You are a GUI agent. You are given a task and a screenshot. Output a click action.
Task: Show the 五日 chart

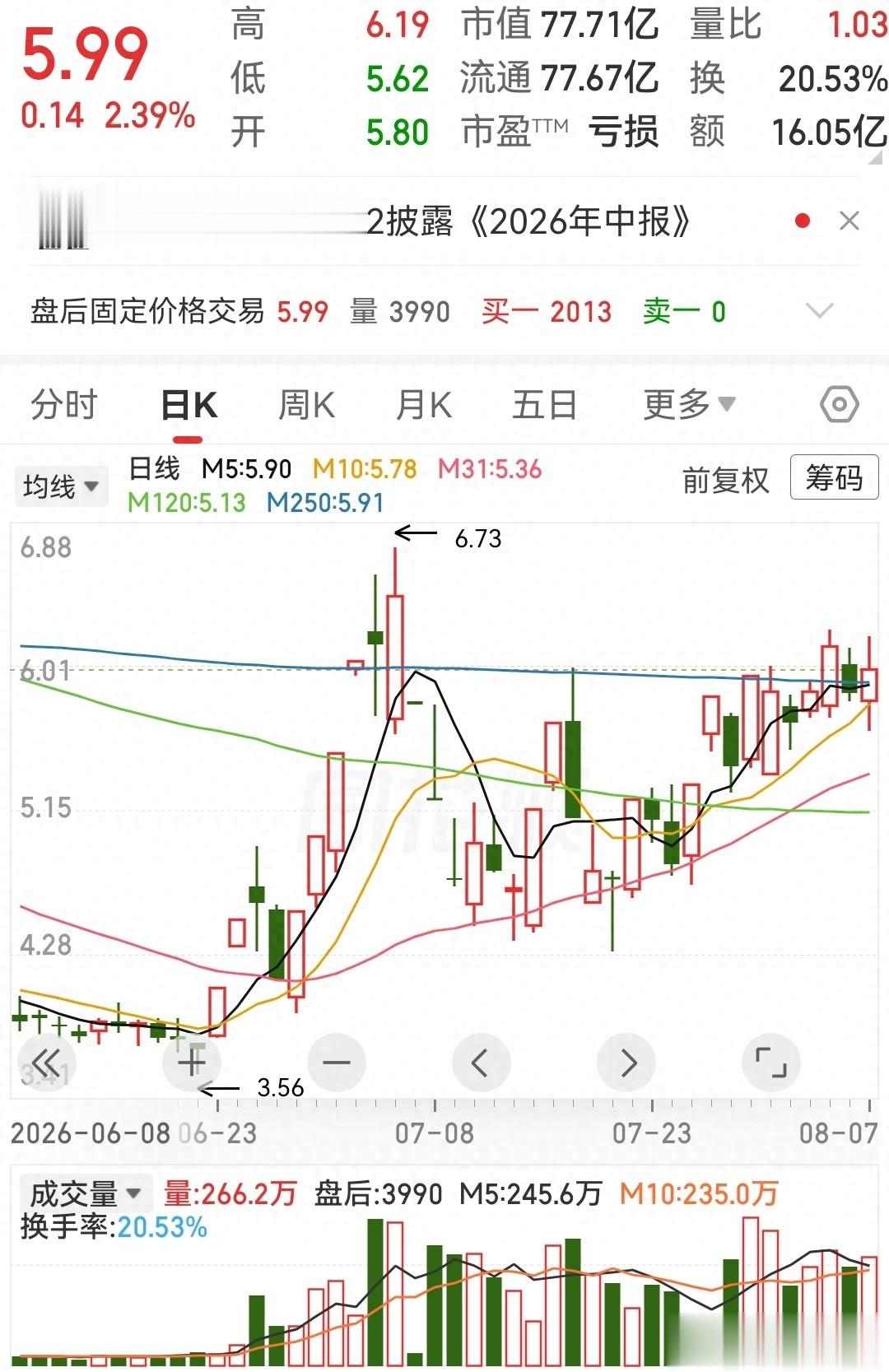pyautogui.click(x=544, y=405)
